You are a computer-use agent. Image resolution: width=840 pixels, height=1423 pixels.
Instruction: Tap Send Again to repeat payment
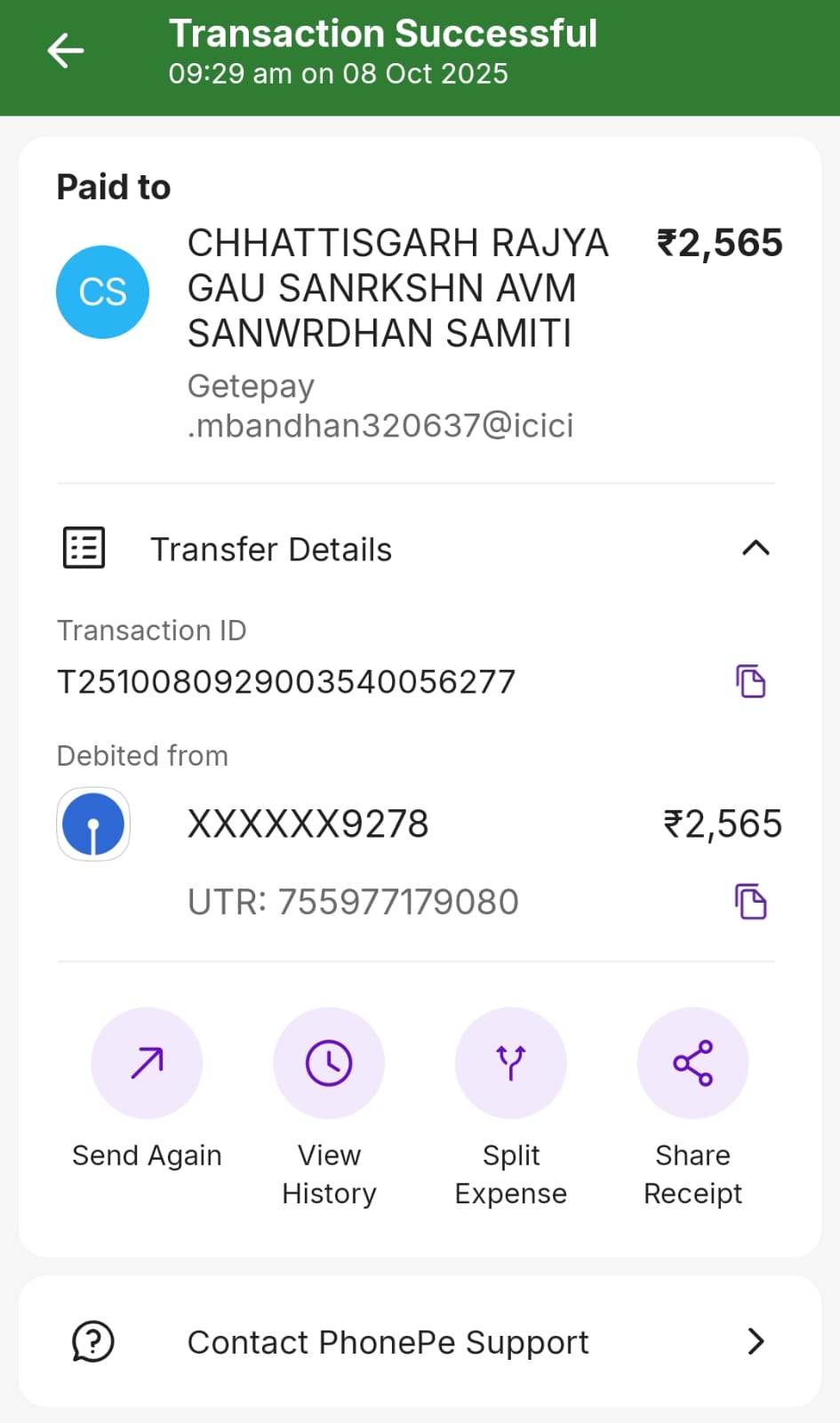click(x=147, y=1064)
